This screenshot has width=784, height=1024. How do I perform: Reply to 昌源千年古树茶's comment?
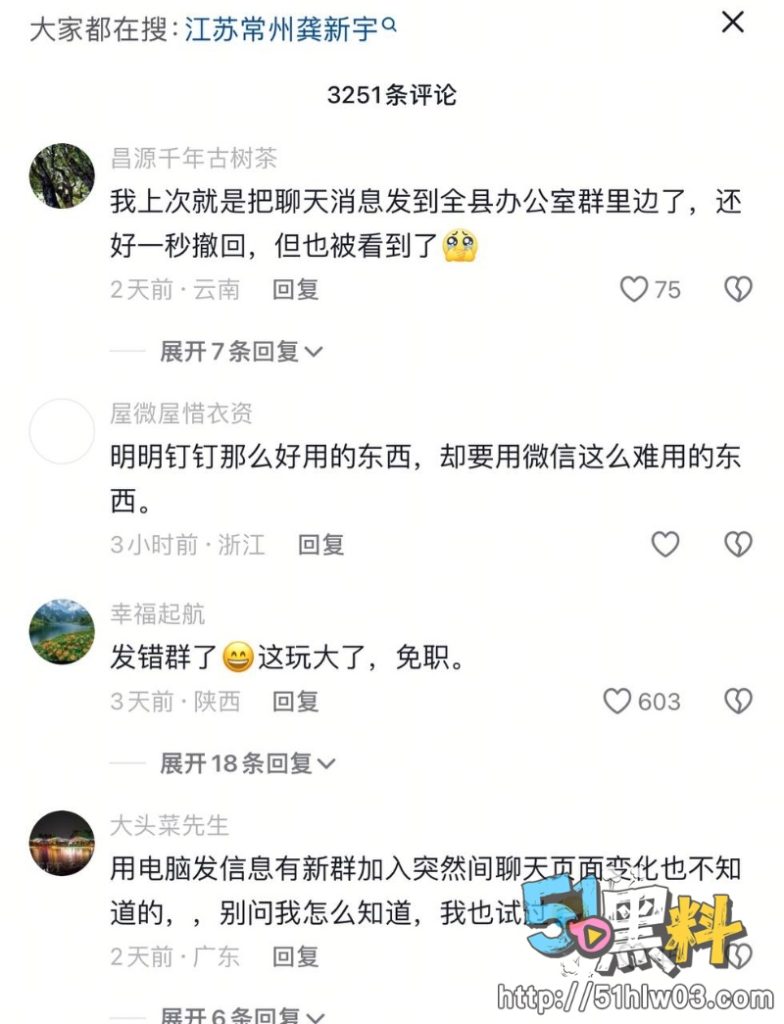(x=295, y=290)
